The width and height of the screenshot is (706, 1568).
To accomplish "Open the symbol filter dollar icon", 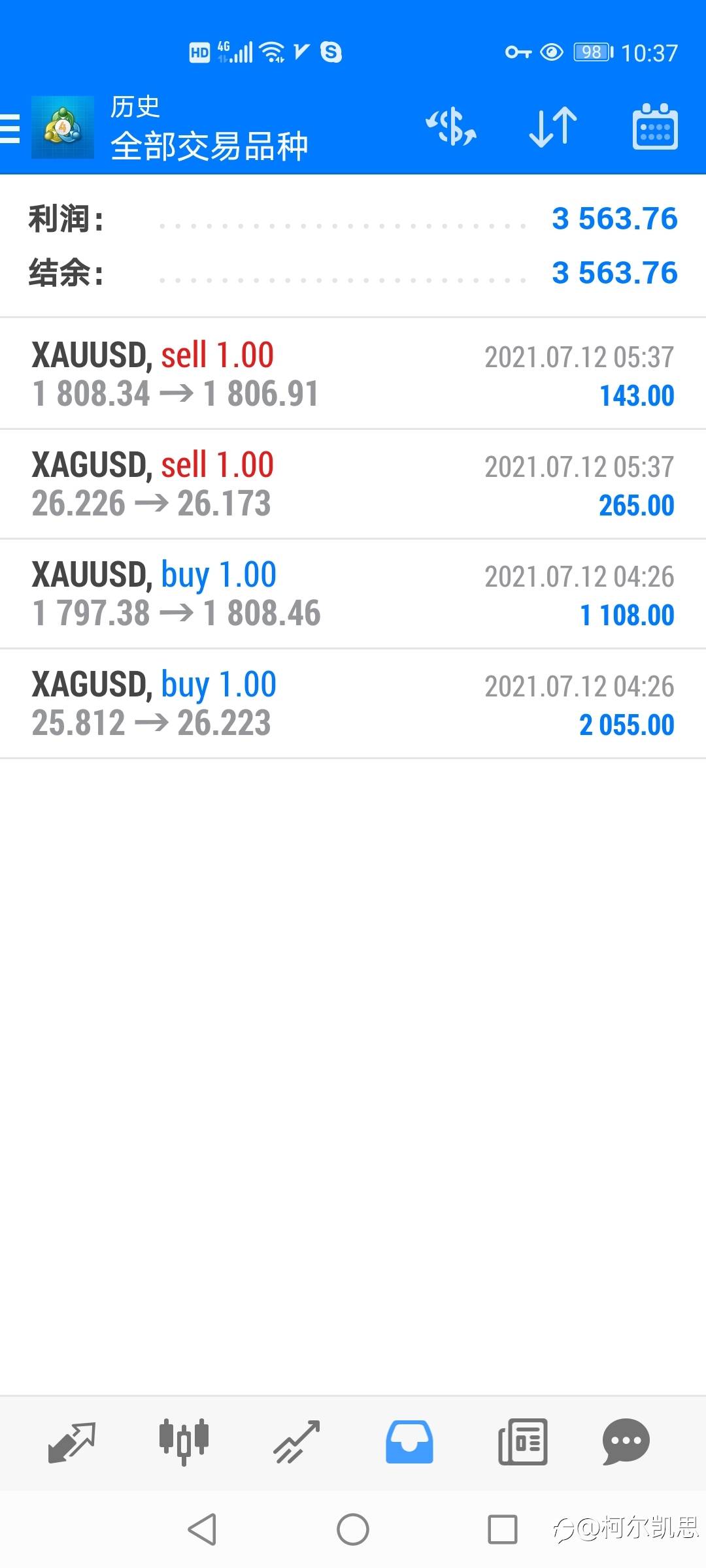I will [x=451, y=127].
